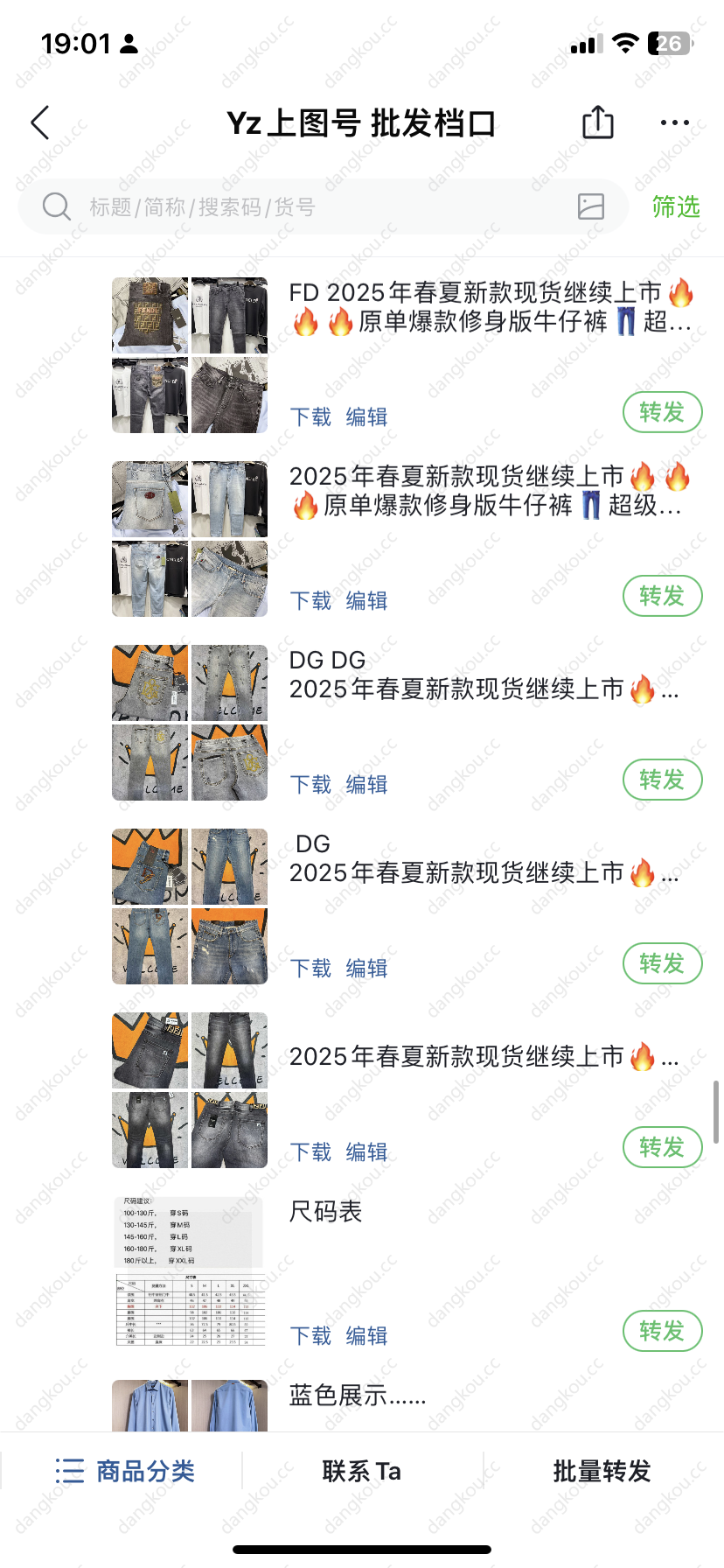
Task: Forward the 尺码表 item
Action: point(662,1331)
